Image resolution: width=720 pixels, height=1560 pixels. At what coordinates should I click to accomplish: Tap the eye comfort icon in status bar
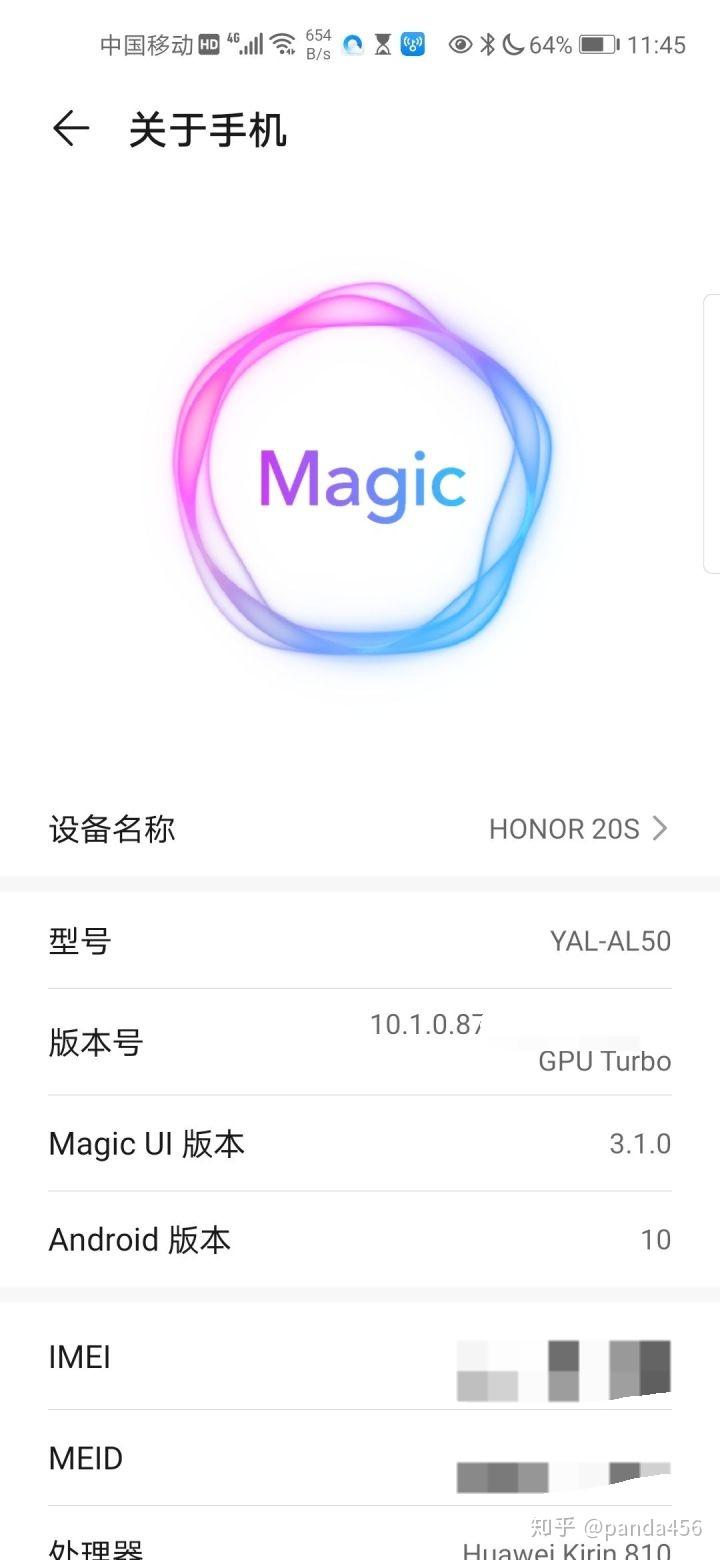[x=460, y=44]
